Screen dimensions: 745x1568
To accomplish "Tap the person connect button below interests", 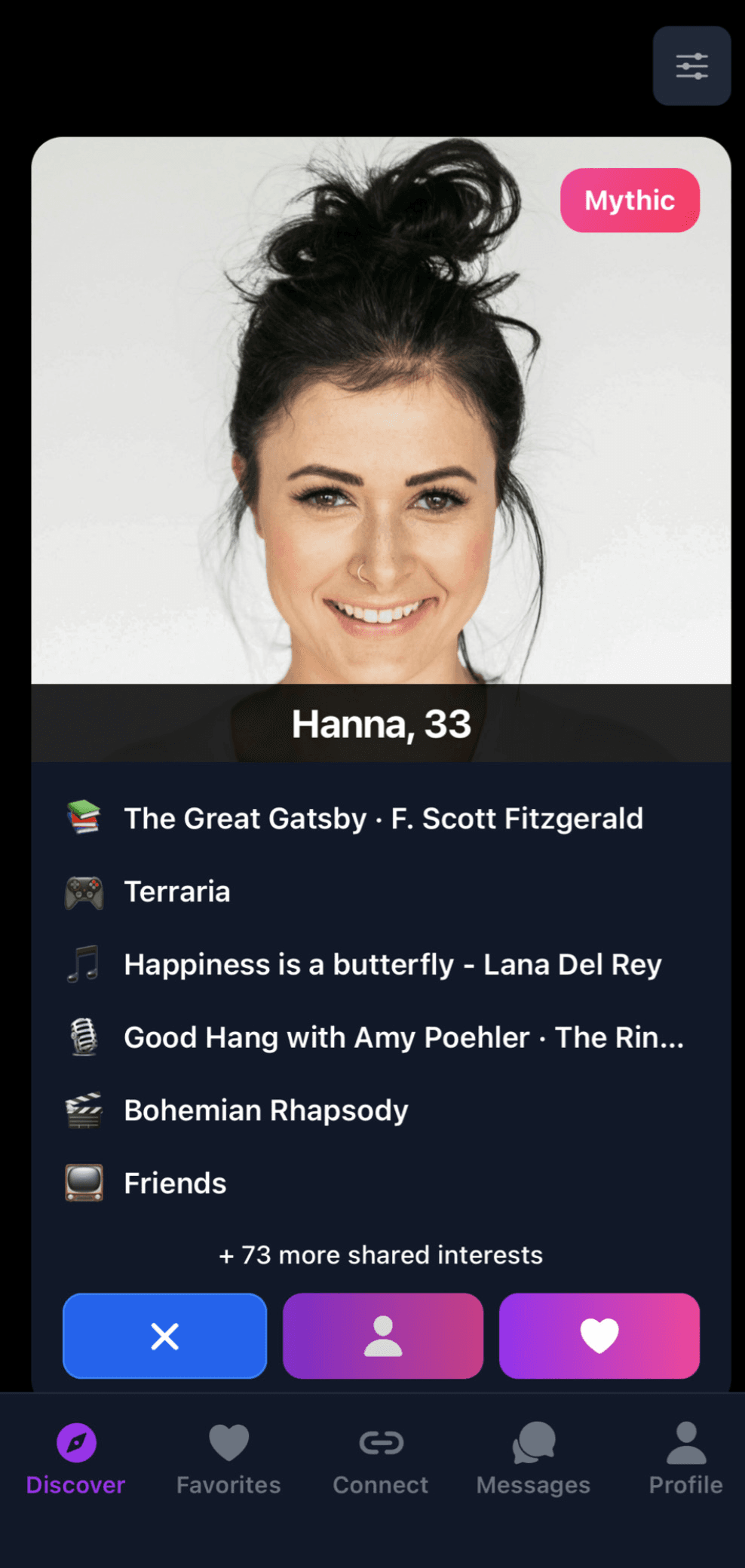I will 382,1336.
